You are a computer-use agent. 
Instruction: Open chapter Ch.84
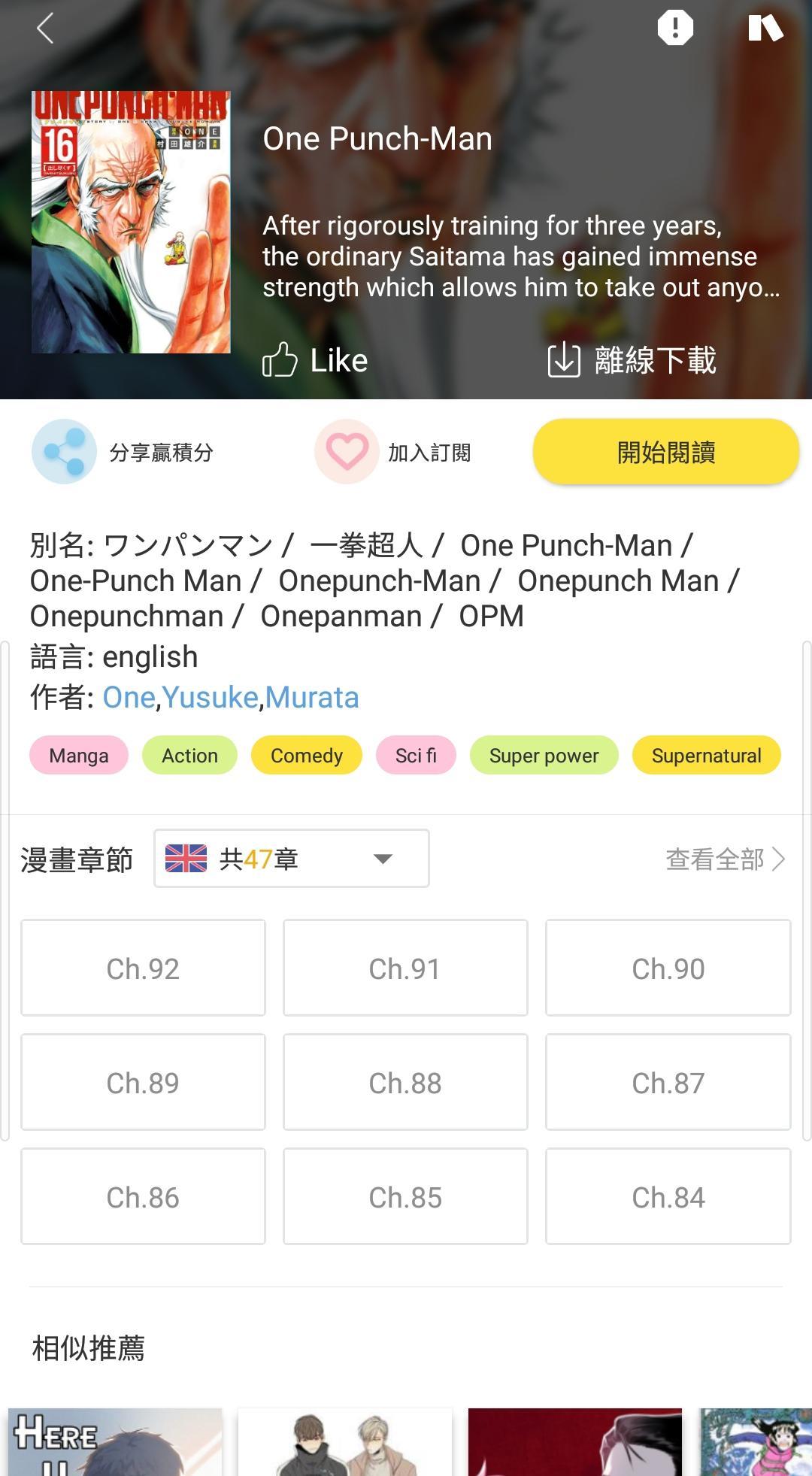click(668, 1197)
